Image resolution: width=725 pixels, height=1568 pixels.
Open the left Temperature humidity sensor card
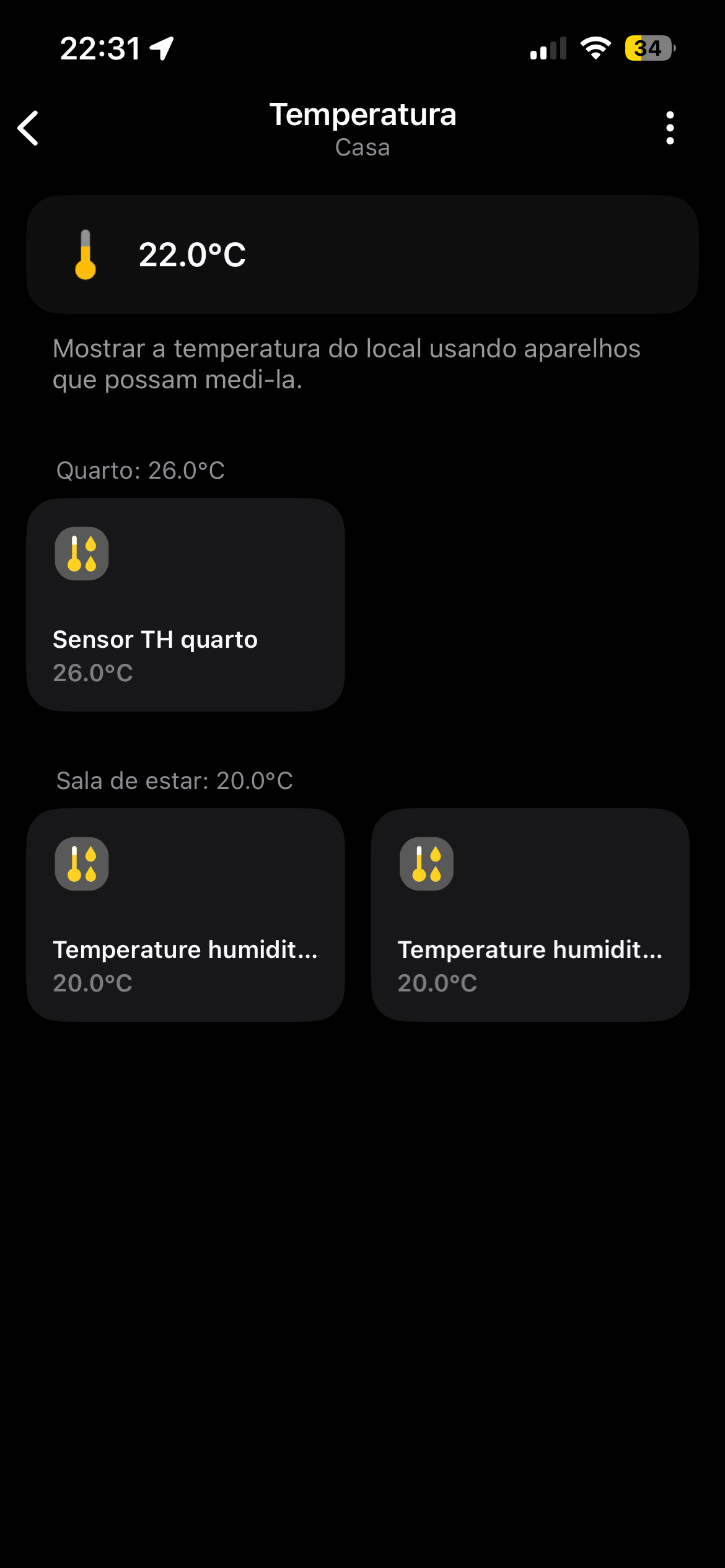[x=185, y=914]
